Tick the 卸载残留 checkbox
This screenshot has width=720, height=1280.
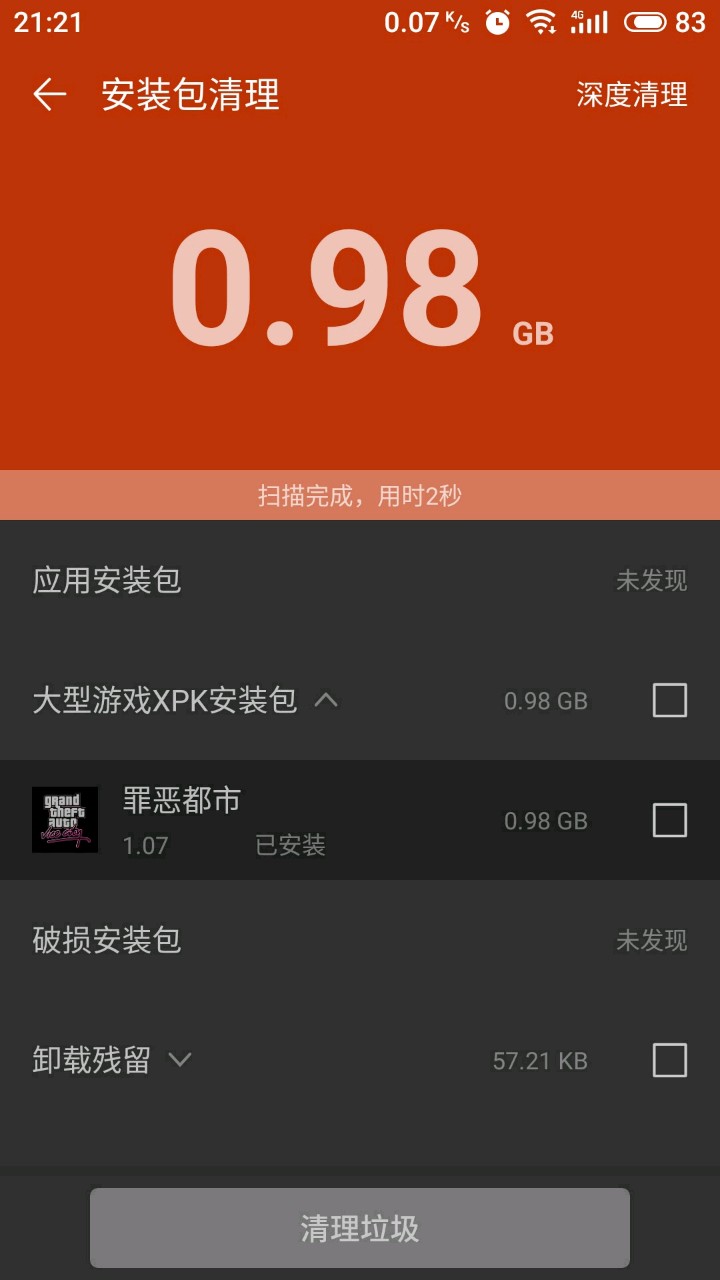coord(669,1060)
